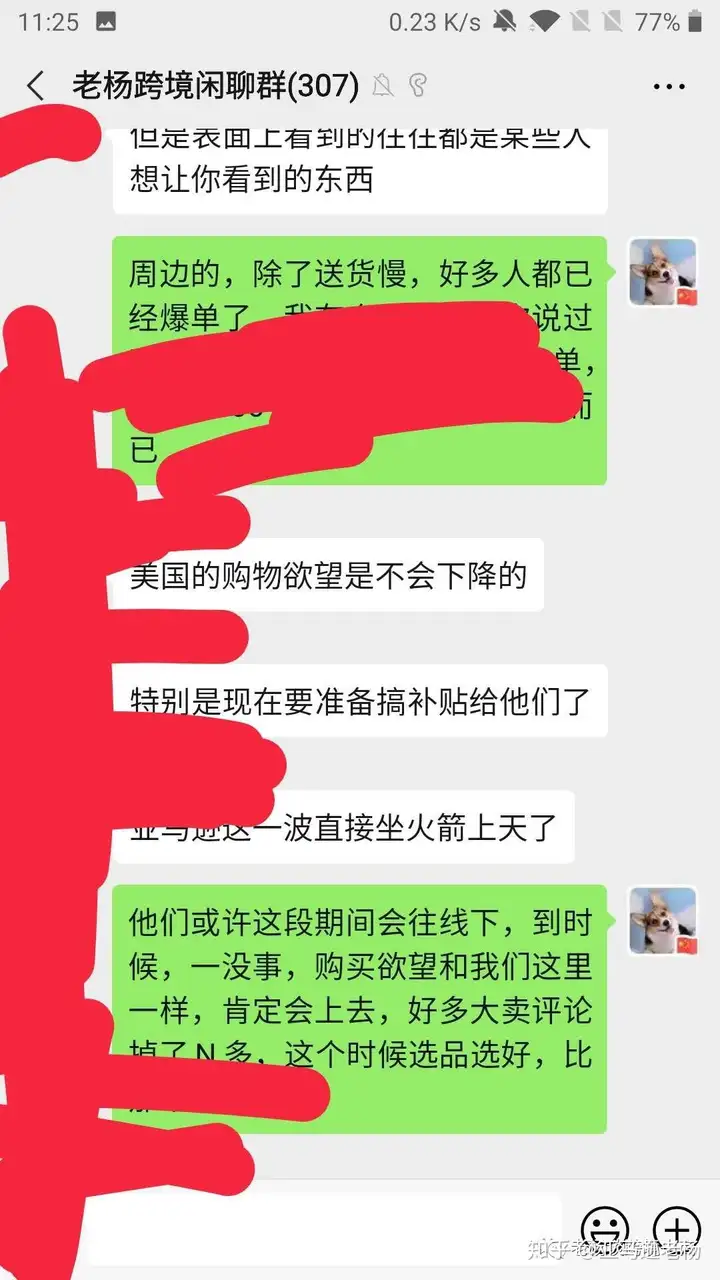Open corgi avatar beside 周边的 message
Viewport: 720px width, 1280px height.
(661, 272)
